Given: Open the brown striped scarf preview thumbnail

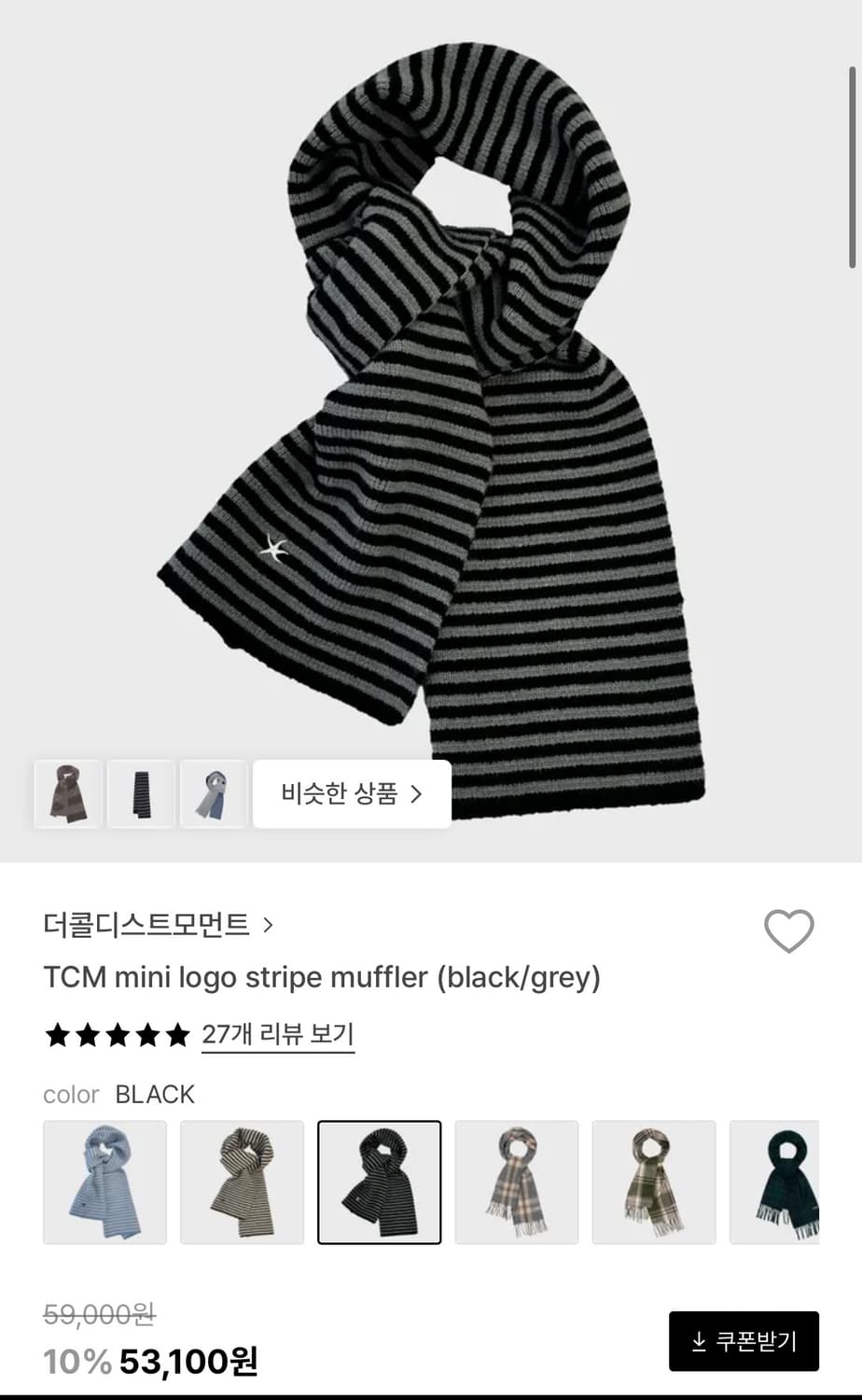Looking at the screenshot, I should point(66,793).
